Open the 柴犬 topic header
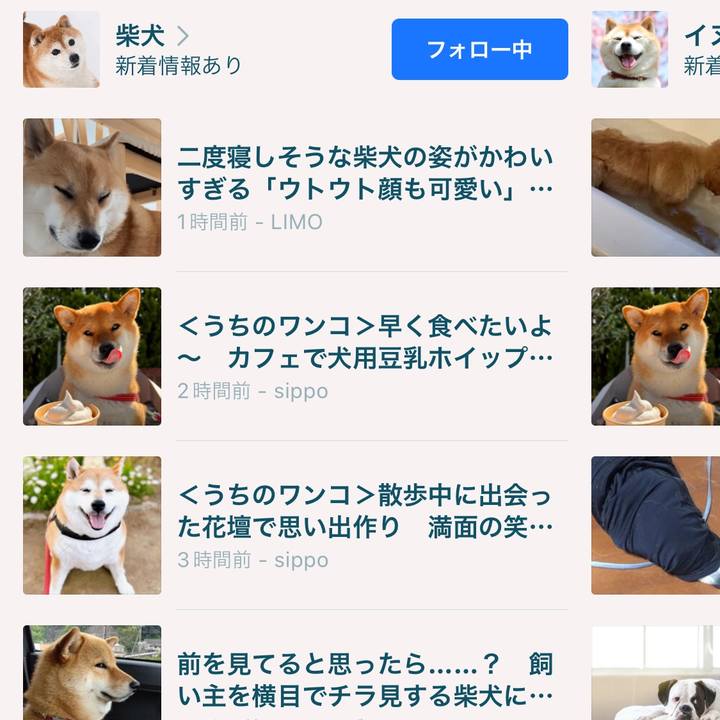This screenshot has height=720, width=720. point(152,37)
